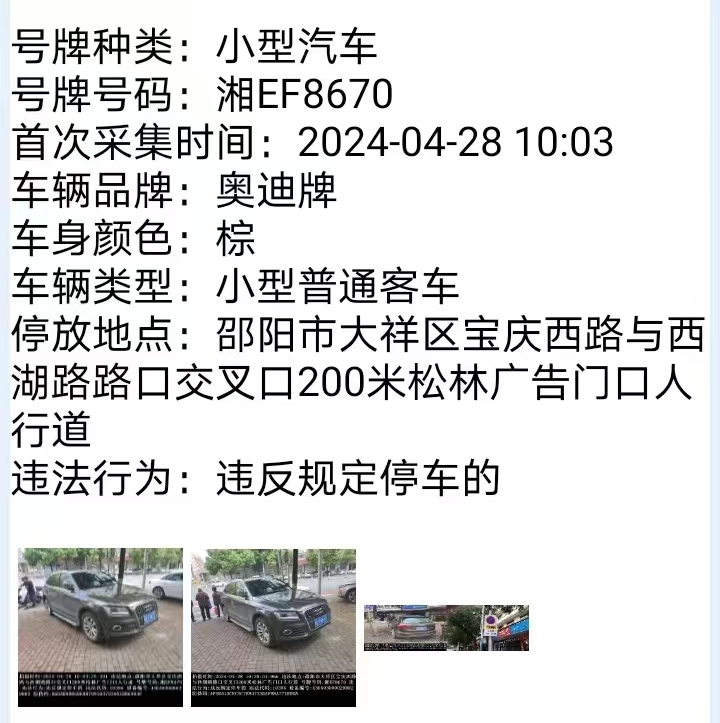The height and width of the screenshot is (723, 720).
Task: View the small wide-angle street evidence photo
Action: [446, 628]
